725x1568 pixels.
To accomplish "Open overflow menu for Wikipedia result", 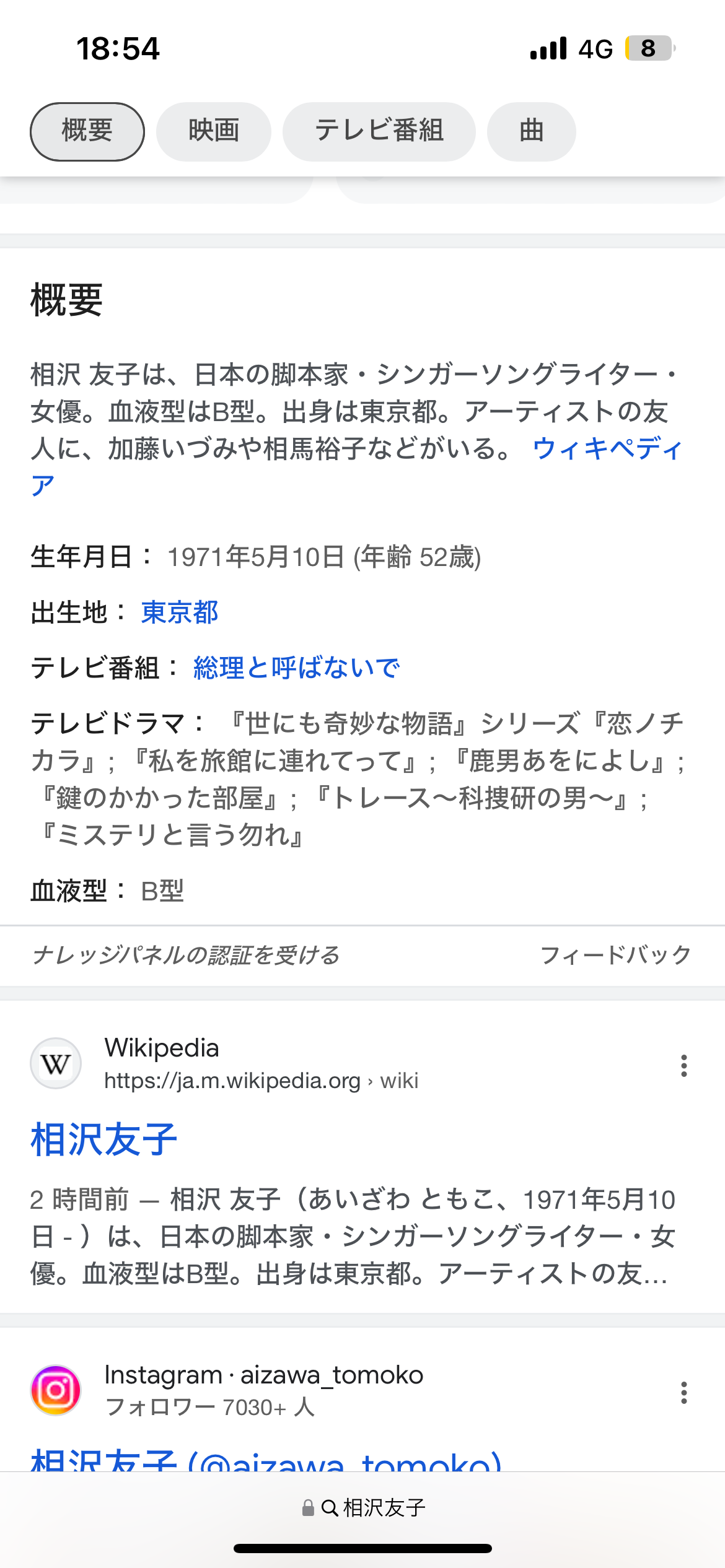I will tap(684, 1065).
